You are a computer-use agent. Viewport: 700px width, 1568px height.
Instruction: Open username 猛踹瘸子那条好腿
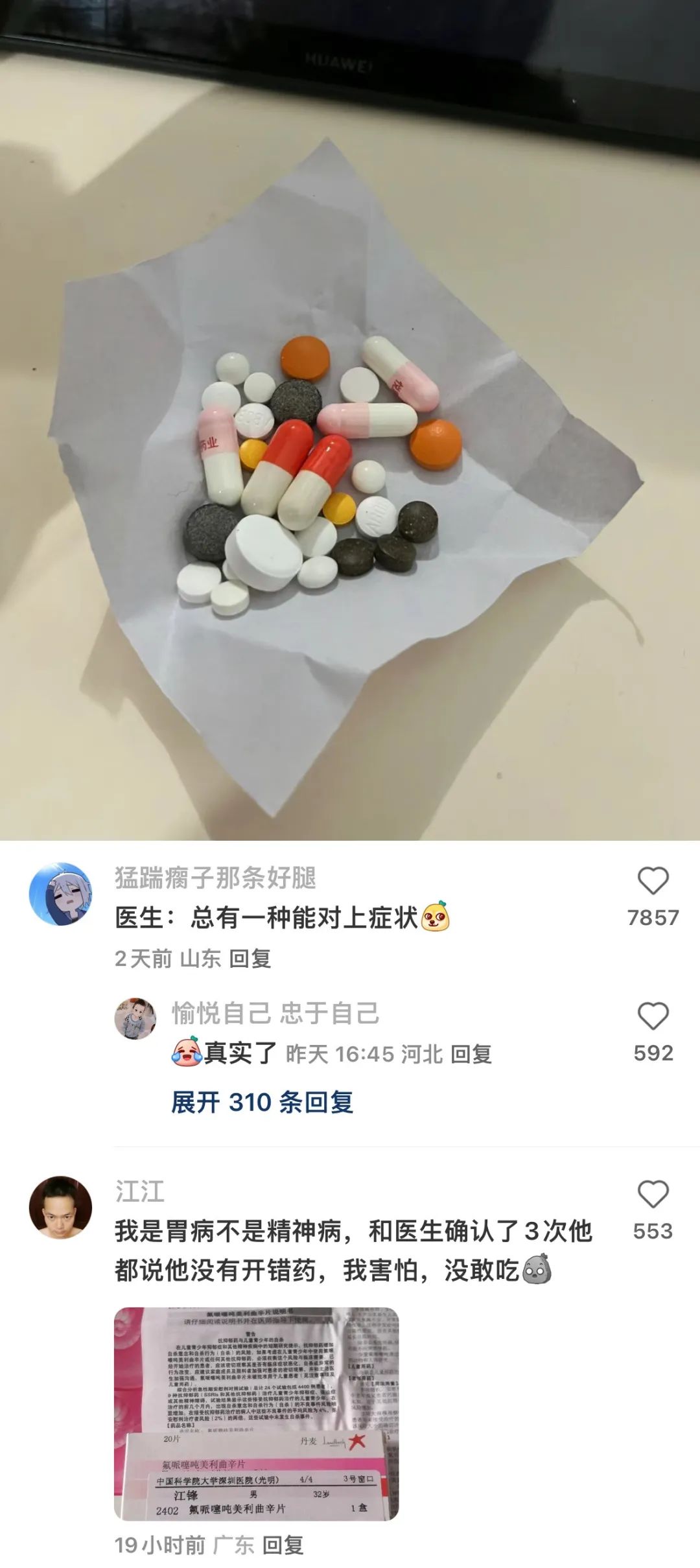pyautogui.click(x=215, y=878)
